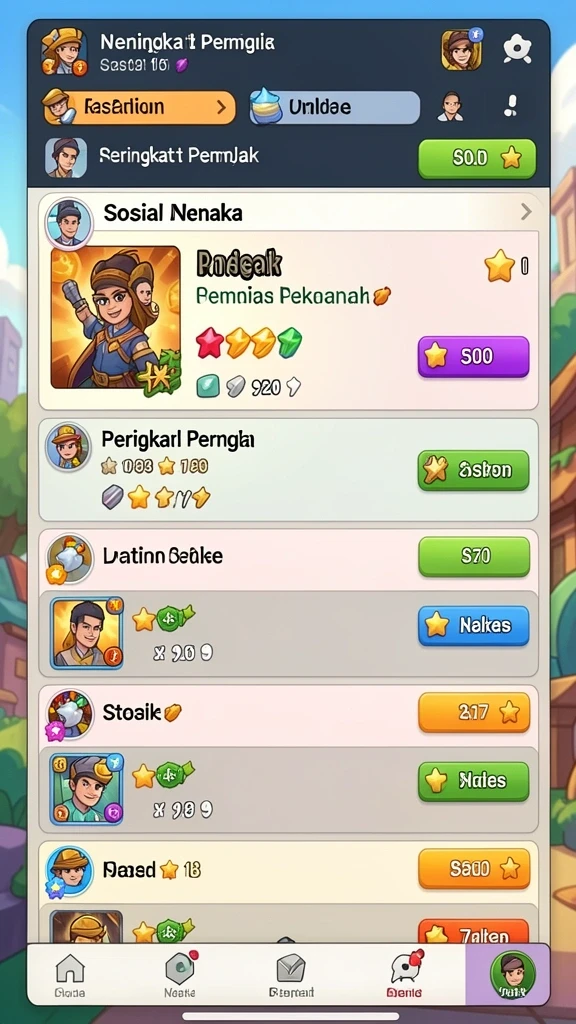Open the settings gear icon
The height and width of the screenshot is (1024, 576).
(517, 50)
